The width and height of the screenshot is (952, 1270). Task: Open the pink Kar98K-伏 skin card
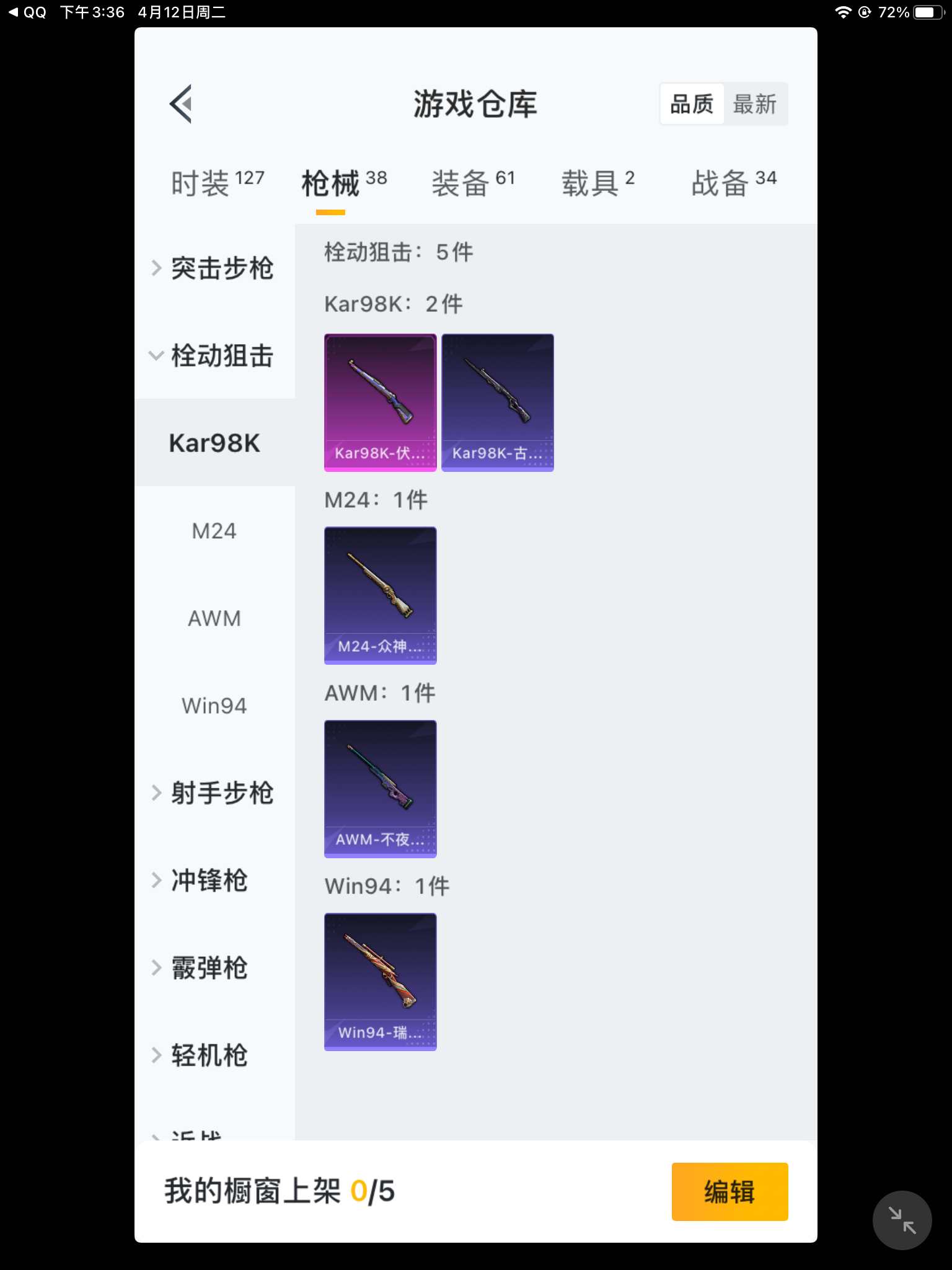380,402
